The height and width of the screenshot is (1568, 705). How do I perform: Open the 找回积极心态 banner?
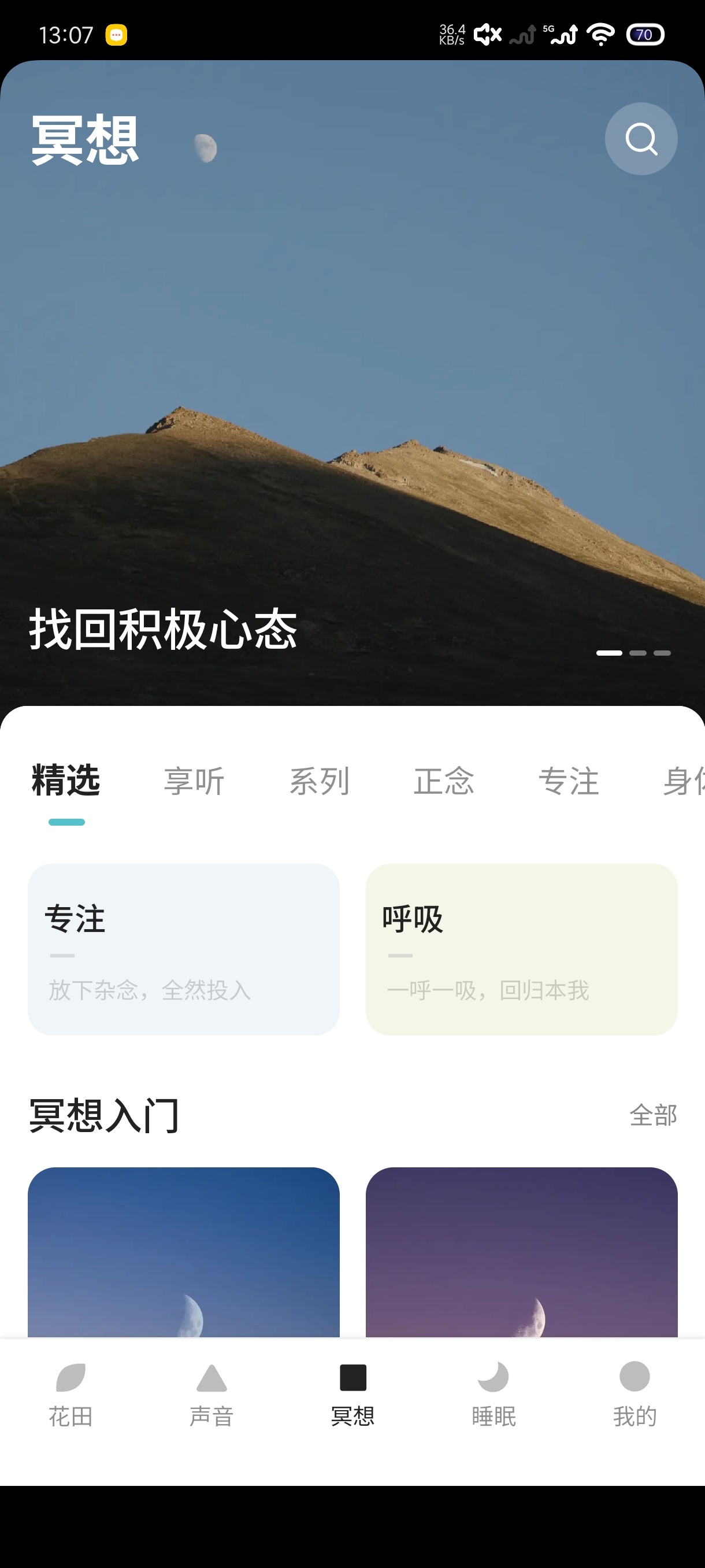(352, 383)
